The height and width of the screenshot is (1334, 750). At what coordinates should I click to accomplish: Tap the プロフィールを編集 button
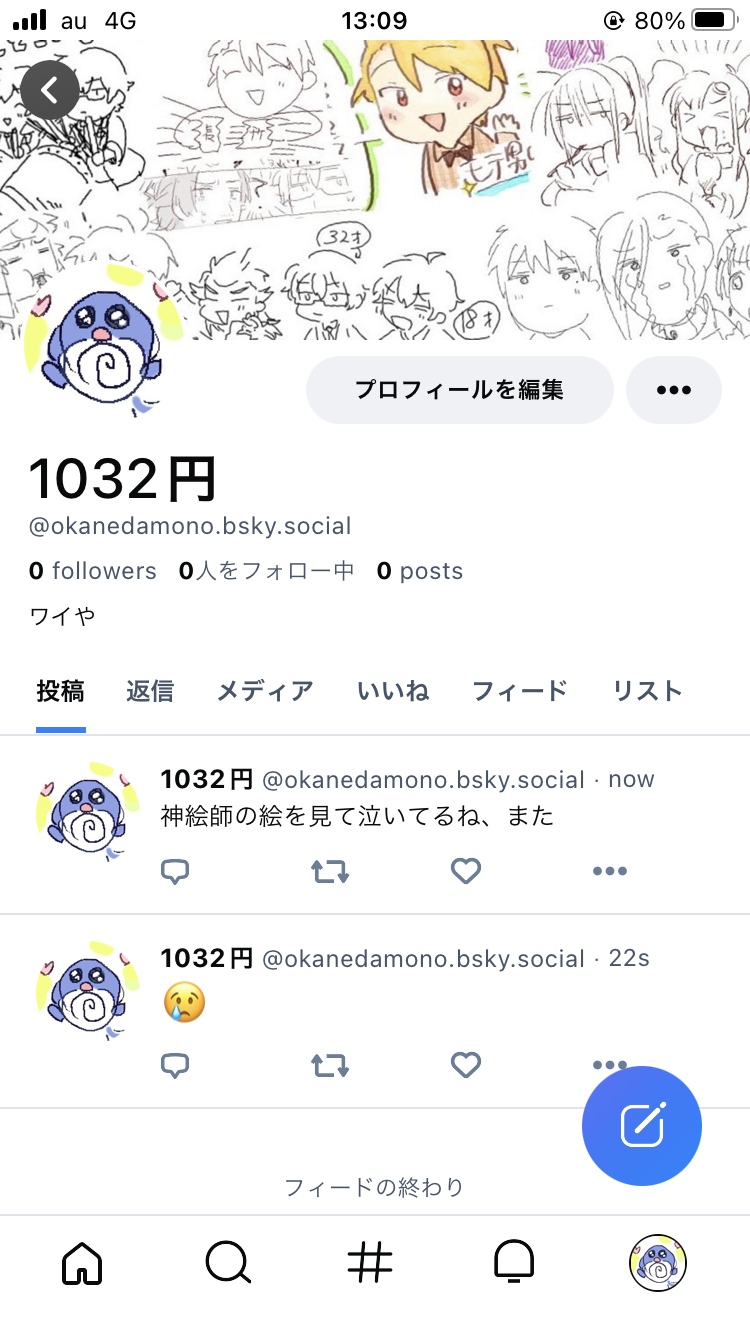[x=459, y=390]
